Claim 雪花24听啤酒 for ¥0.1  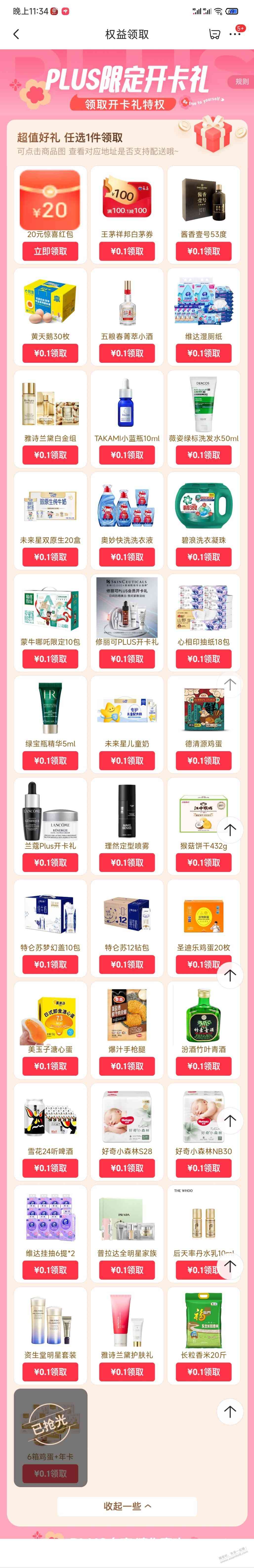[x=51, y=1168]
